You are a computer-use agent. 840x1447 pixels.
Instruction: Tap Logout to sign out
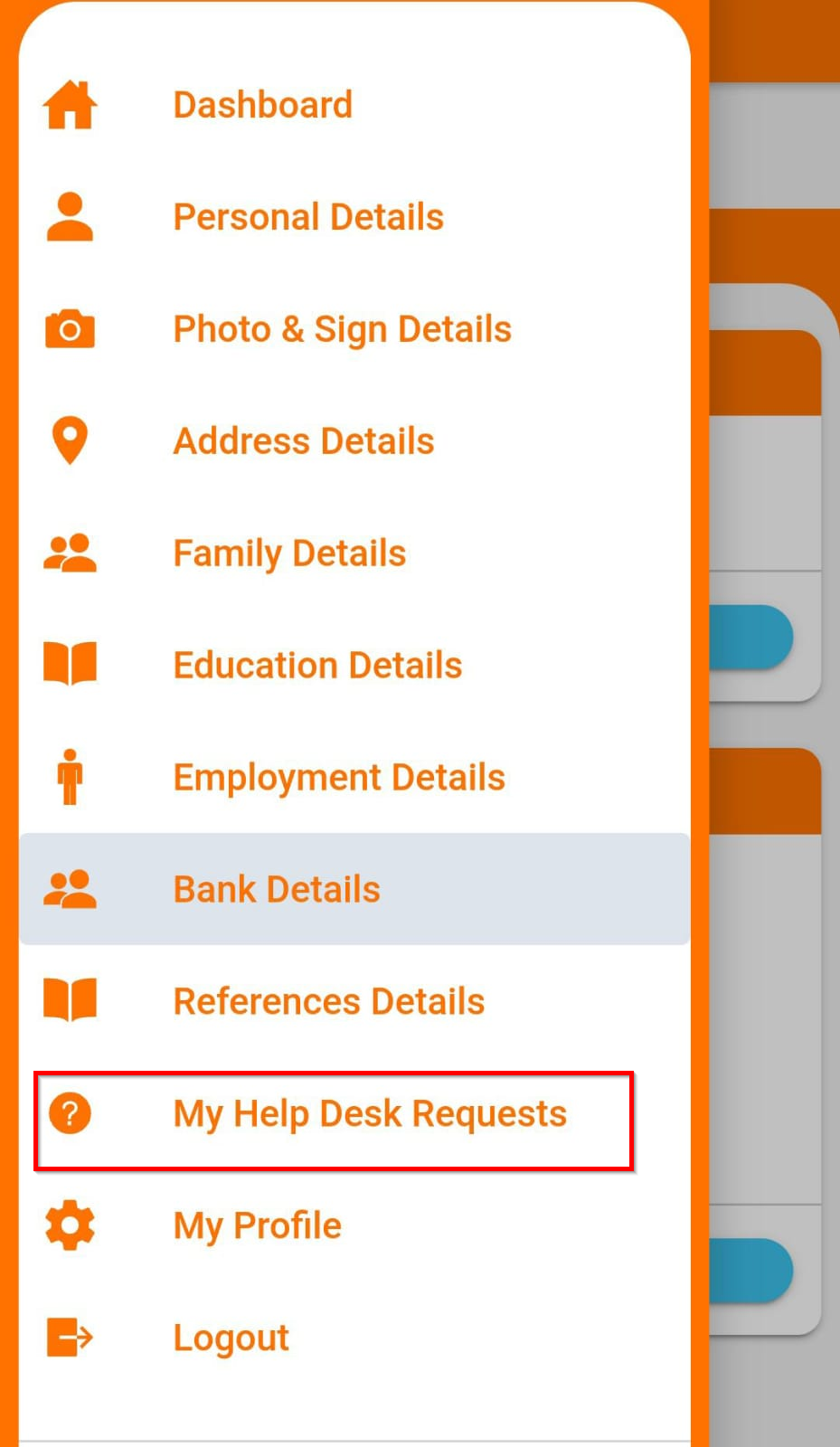point(231,1338)
